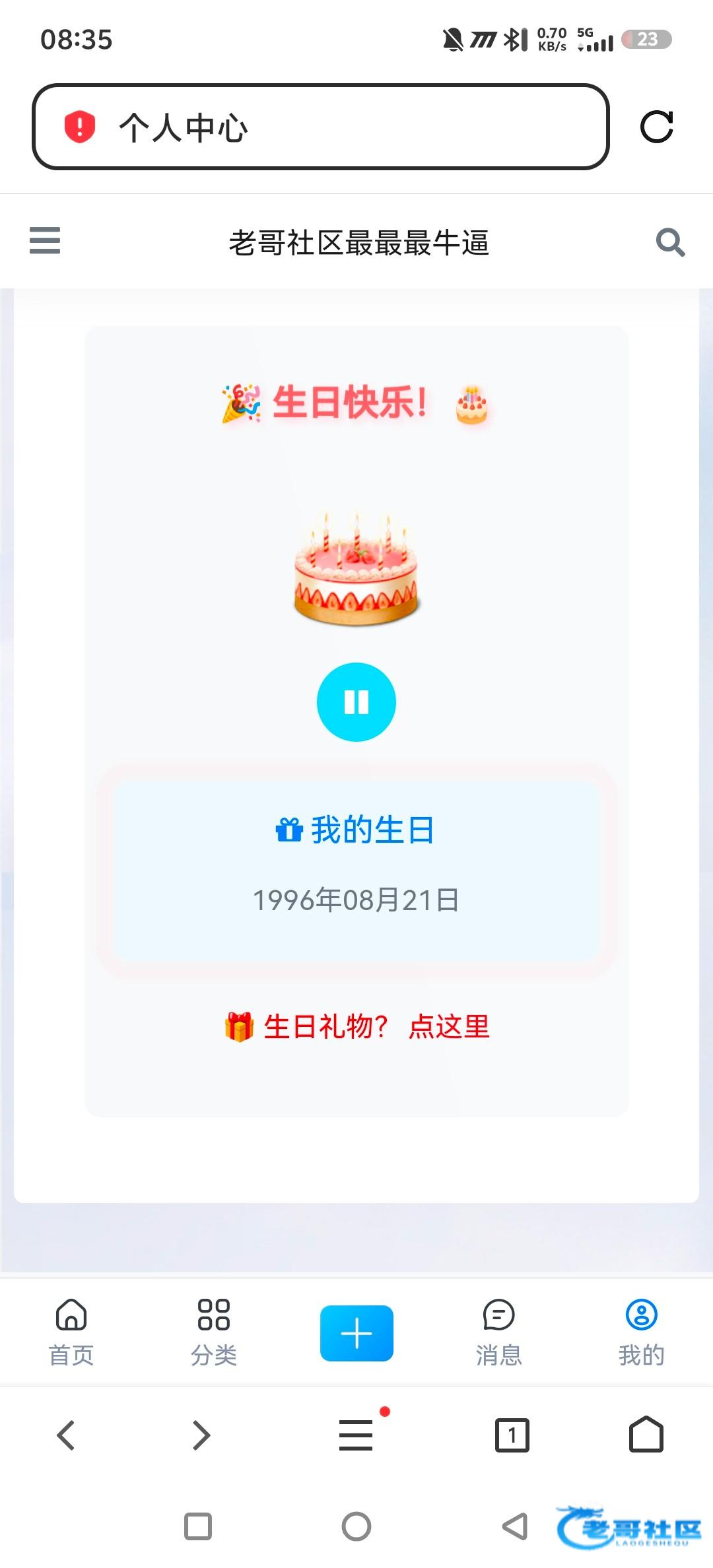Image resolution: width=713 pixels, height=1568 pixels.
Task: Go to the browser home page
Action: (646, 1435)
